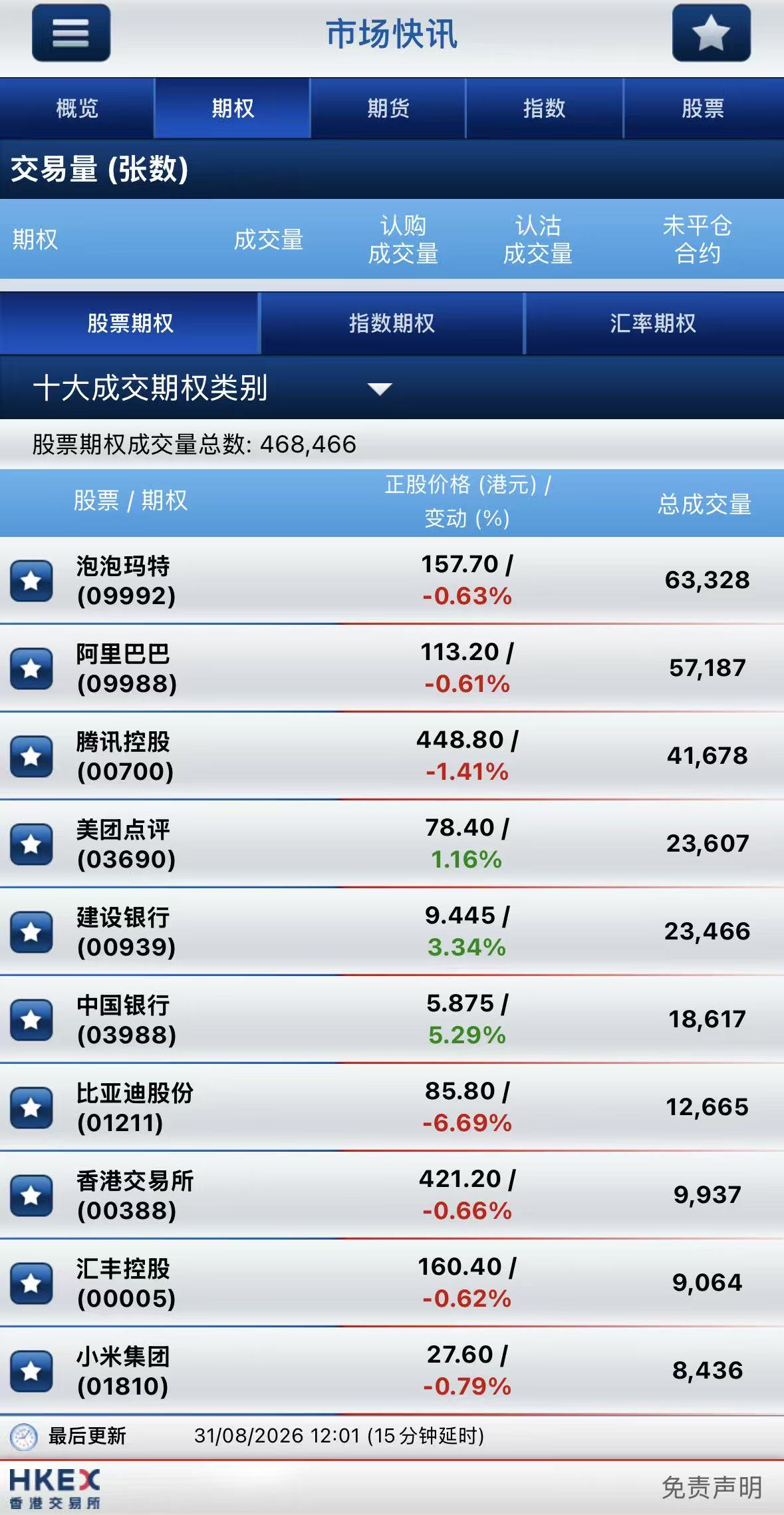The image size is (784, 1515).
Task: Open the favorites star button
Action: 711,33
